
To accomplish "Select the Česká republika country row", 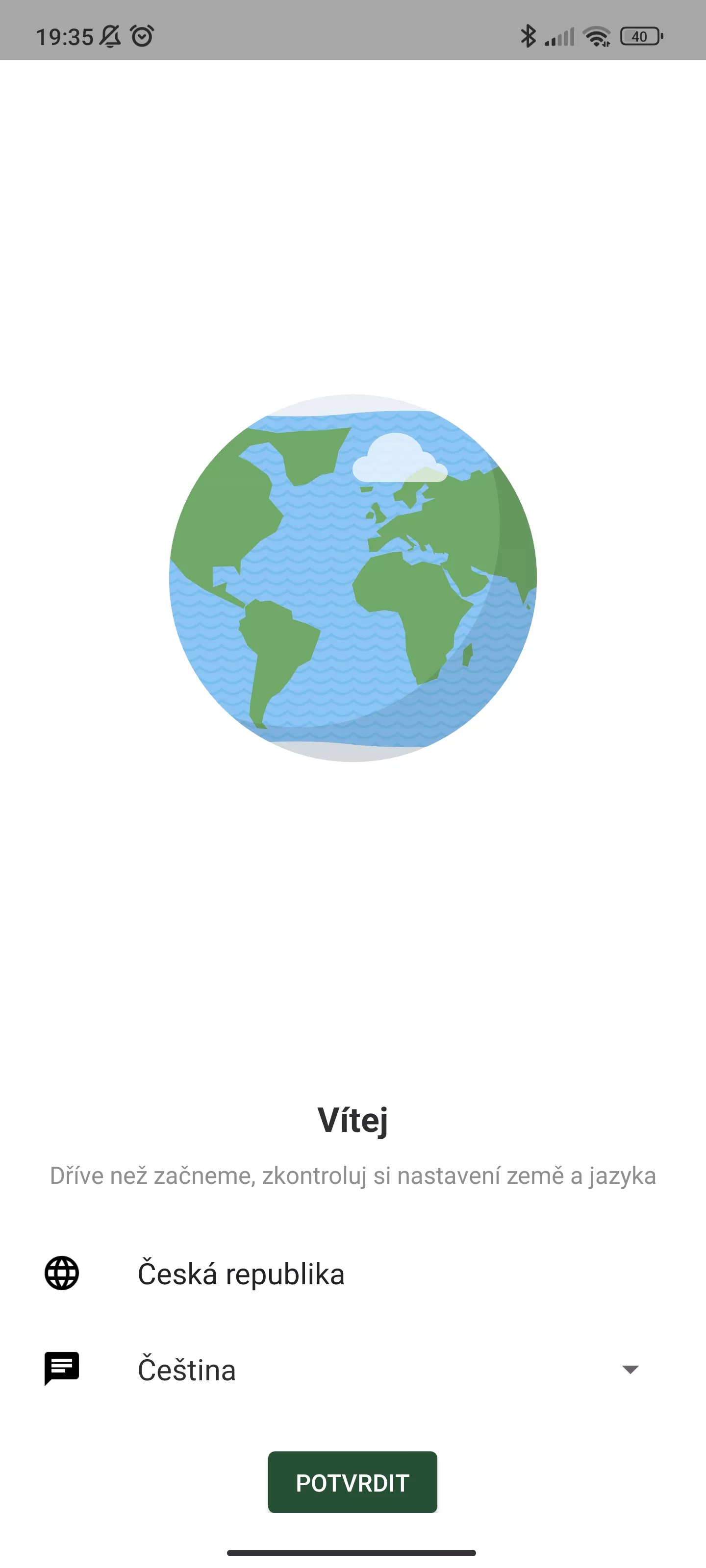I will pos(353,1274).
